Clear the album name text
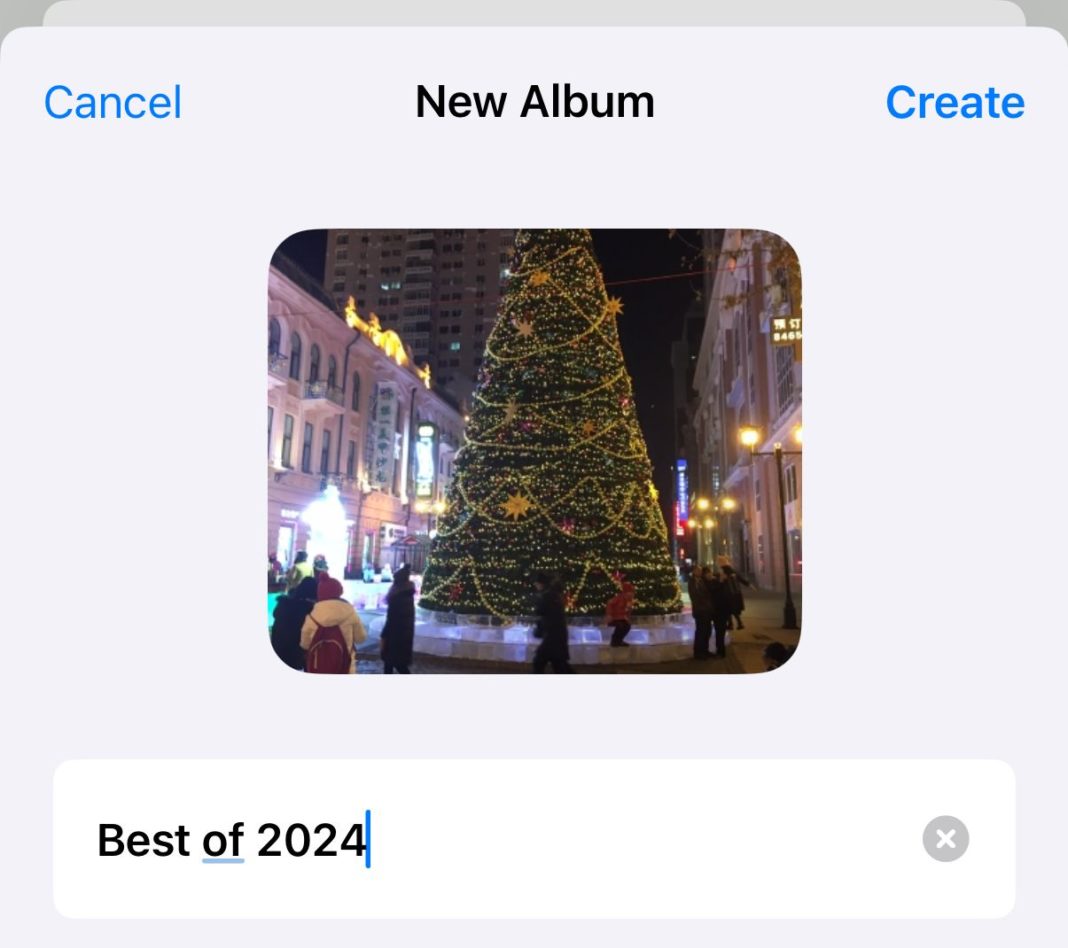The height and width of the screenshot is (948, 1068). pos(945,839)
